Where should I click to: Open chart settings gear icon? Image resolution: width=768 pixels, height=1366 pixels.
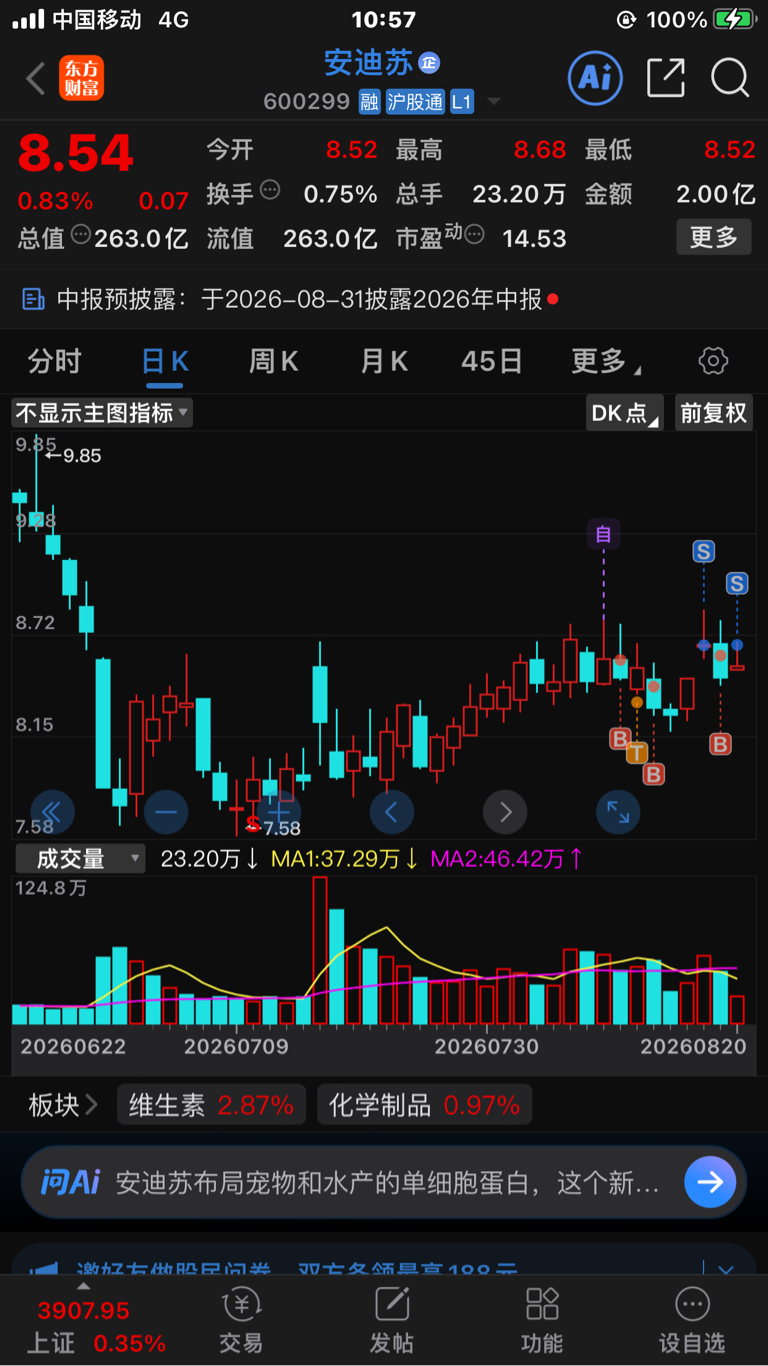coord(713,361)
